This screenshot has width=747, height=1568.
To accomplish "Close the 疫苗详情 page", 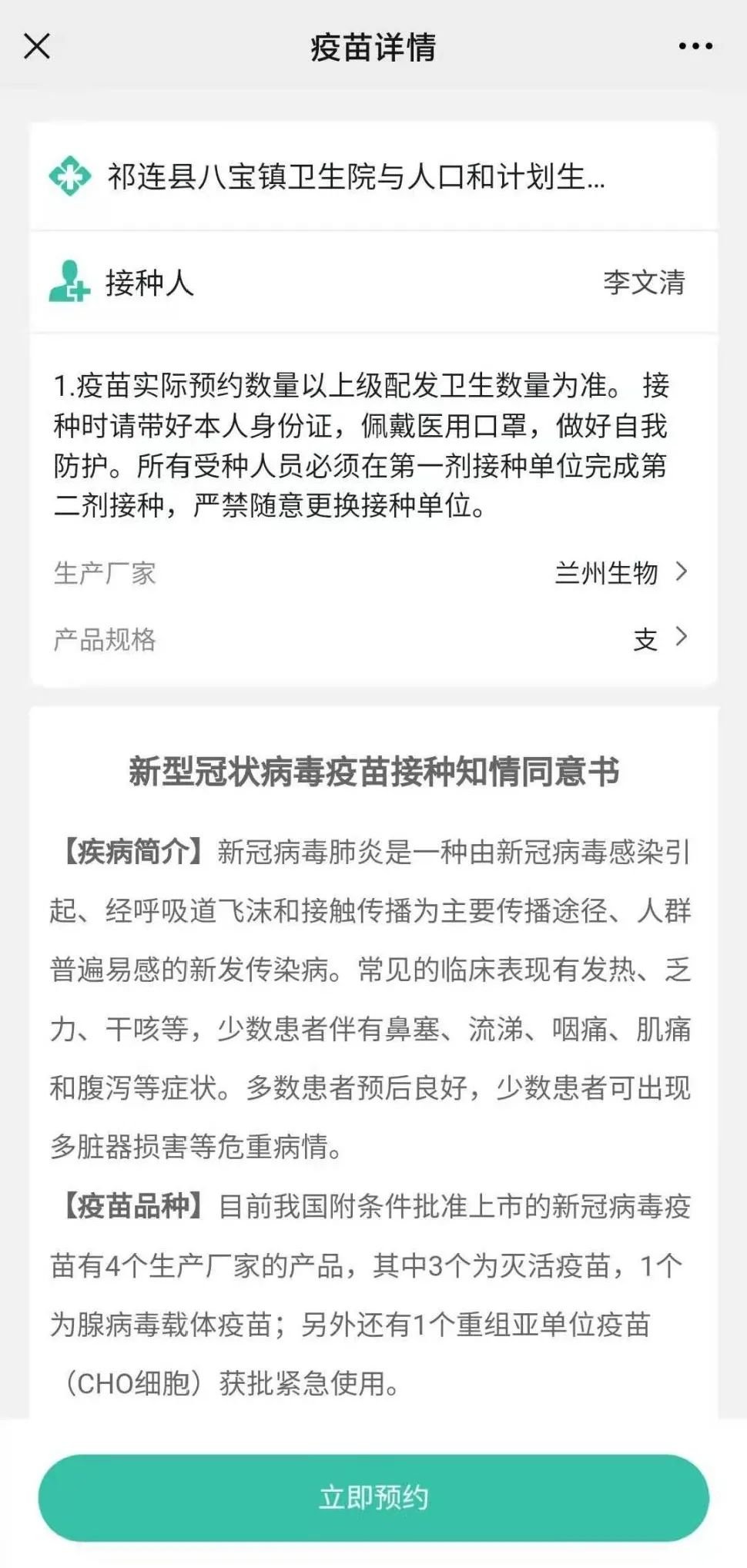I will (x=37, y=46).
